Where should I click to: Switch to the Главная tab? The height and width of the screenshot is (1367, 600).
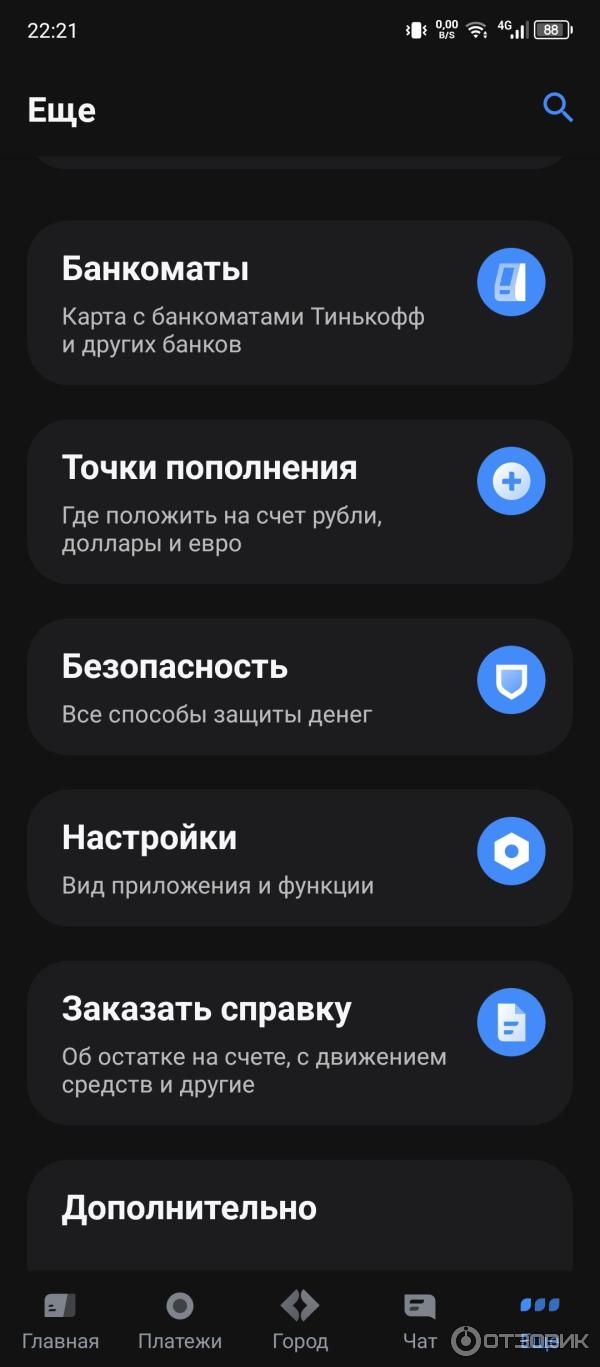[x=60, y=1320]
